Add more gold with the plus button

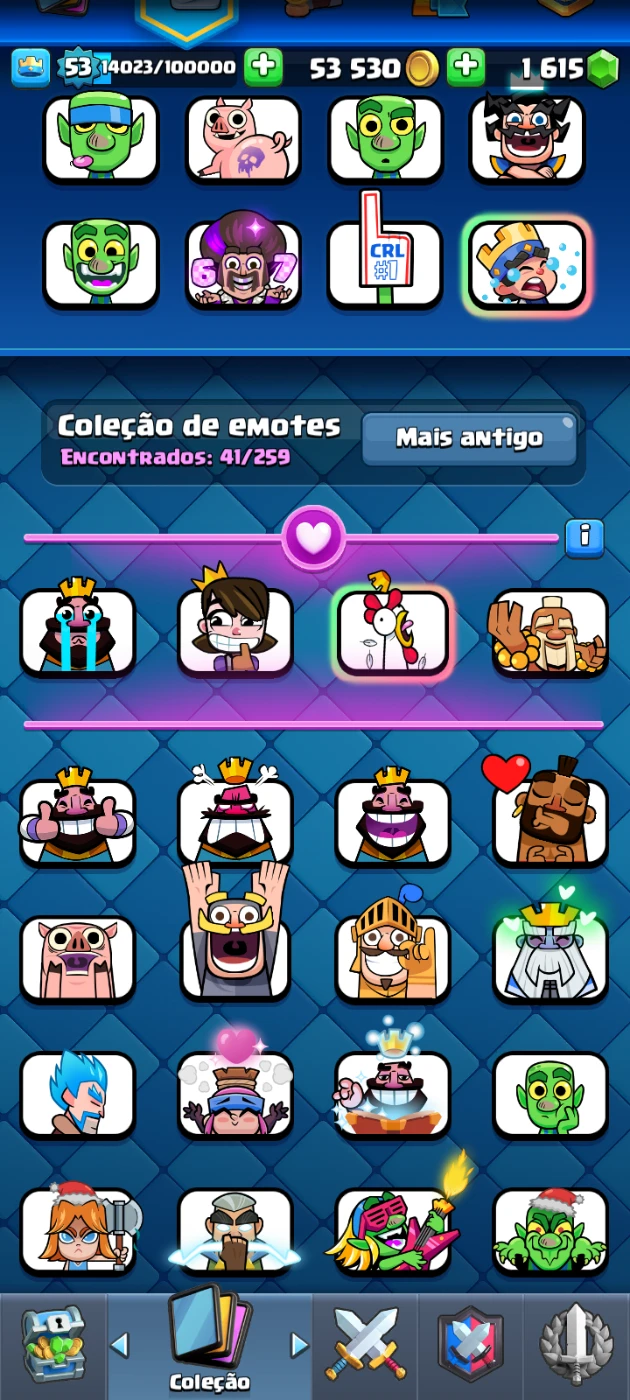[x=465, y=68]
